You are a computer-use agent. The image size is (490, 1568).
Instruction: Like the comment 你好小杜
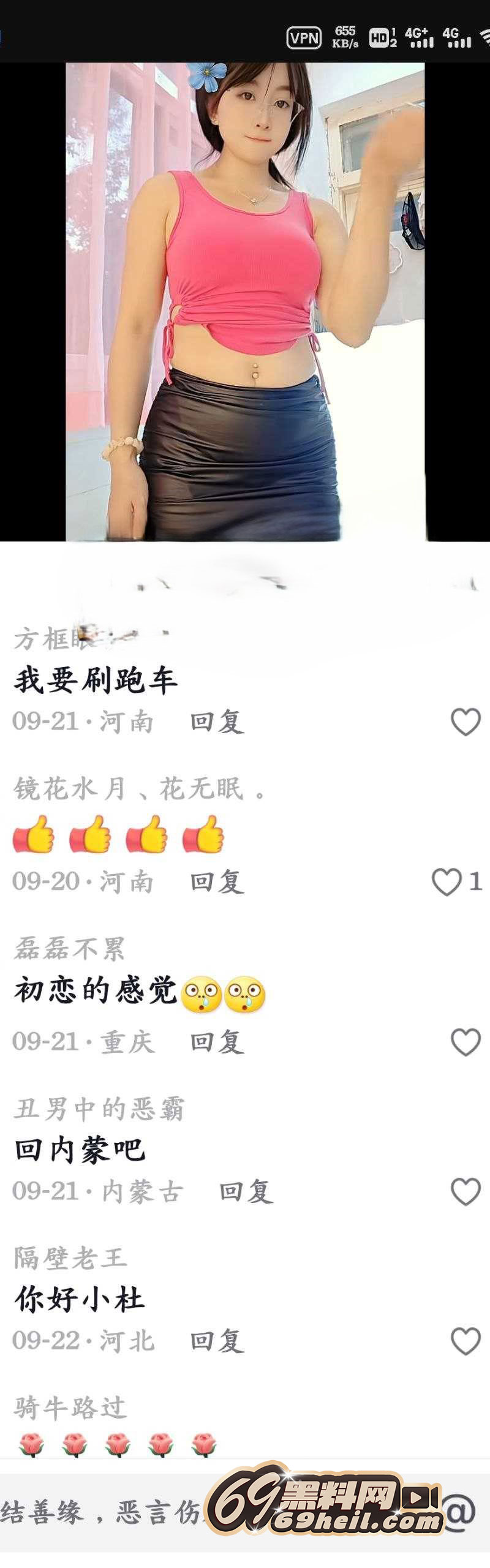466,1341
